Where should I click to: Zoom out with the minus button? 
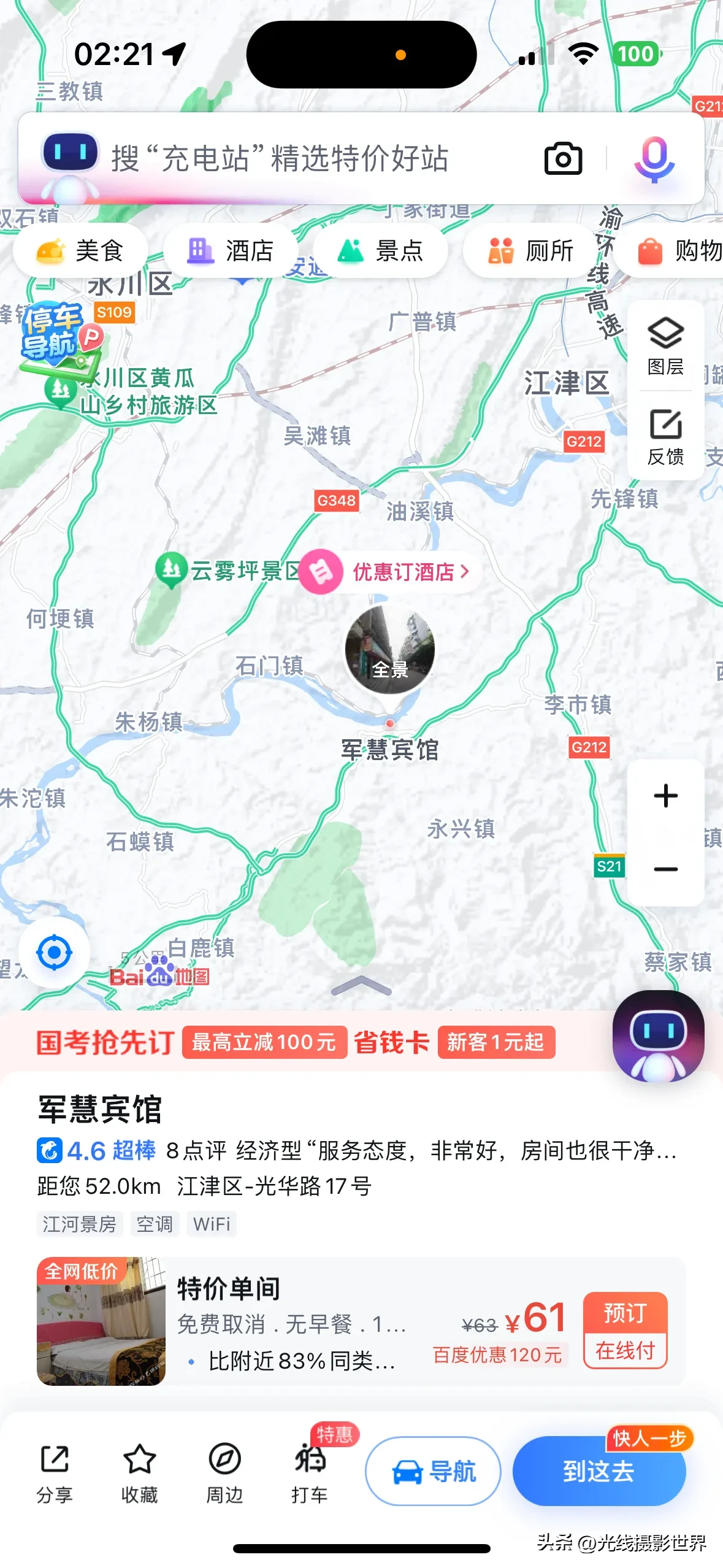[665, 869]
